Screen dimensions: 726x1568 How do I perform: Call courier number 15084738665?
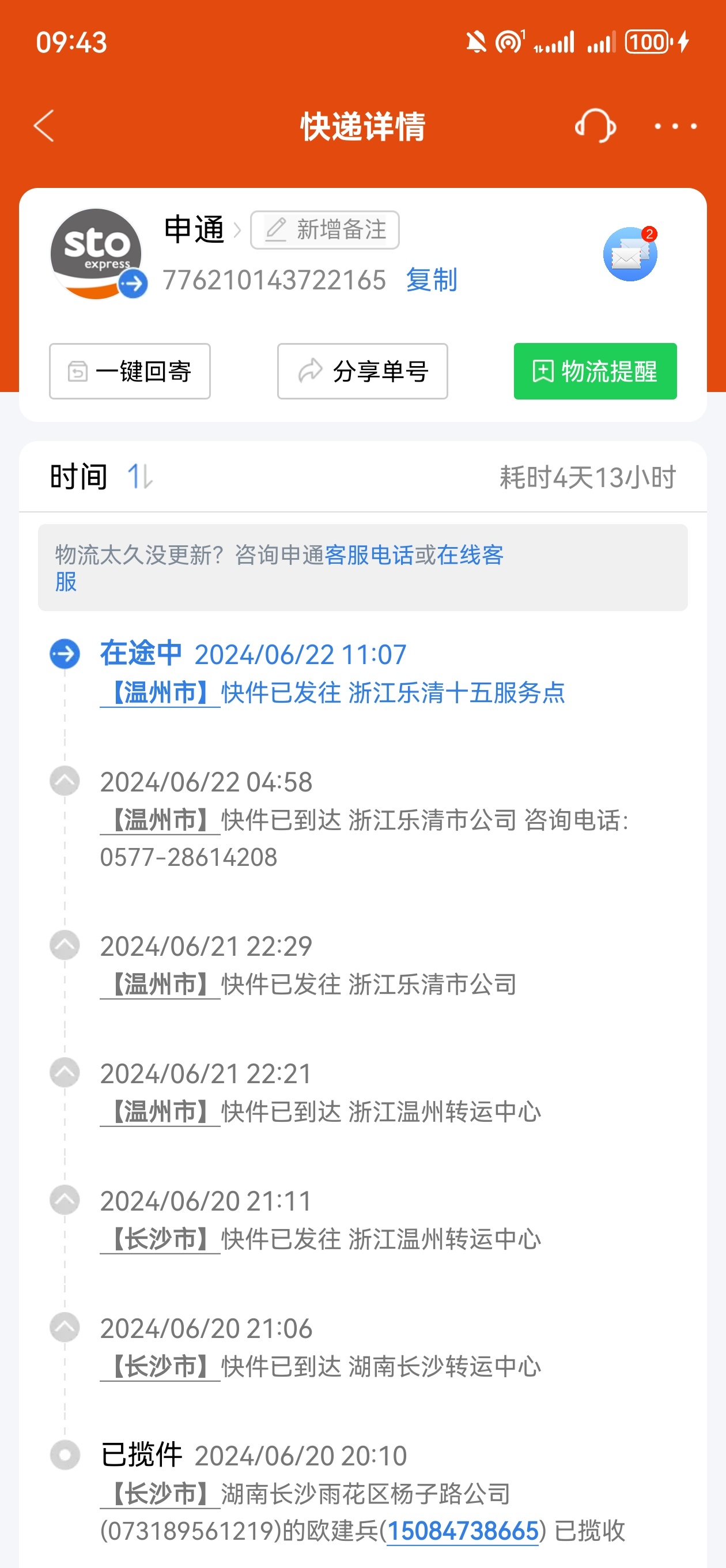(x=463, y=1531)
